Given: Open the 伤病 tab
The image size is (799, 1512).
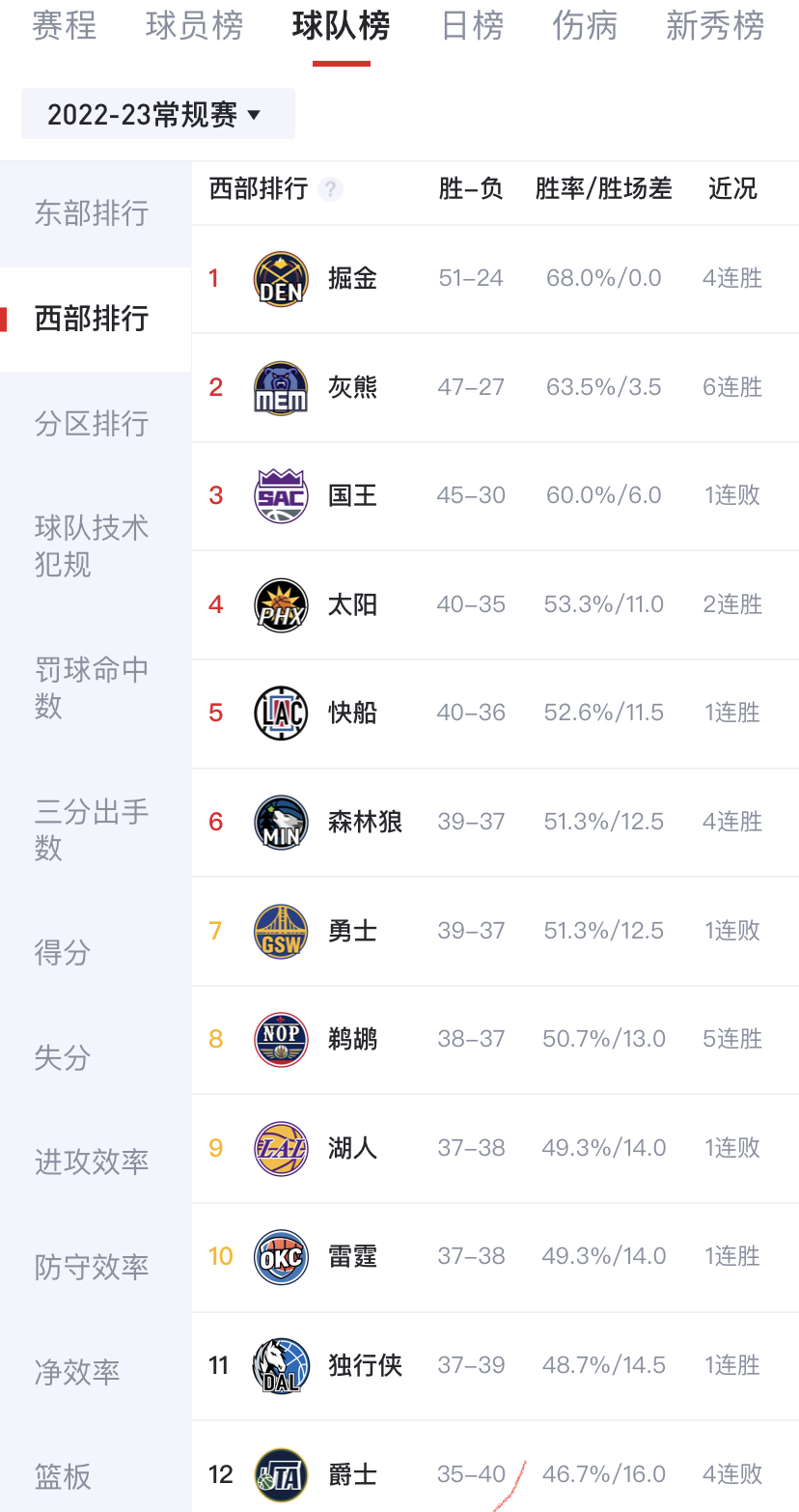Looking at the screenshot, I should pos(585,26).
